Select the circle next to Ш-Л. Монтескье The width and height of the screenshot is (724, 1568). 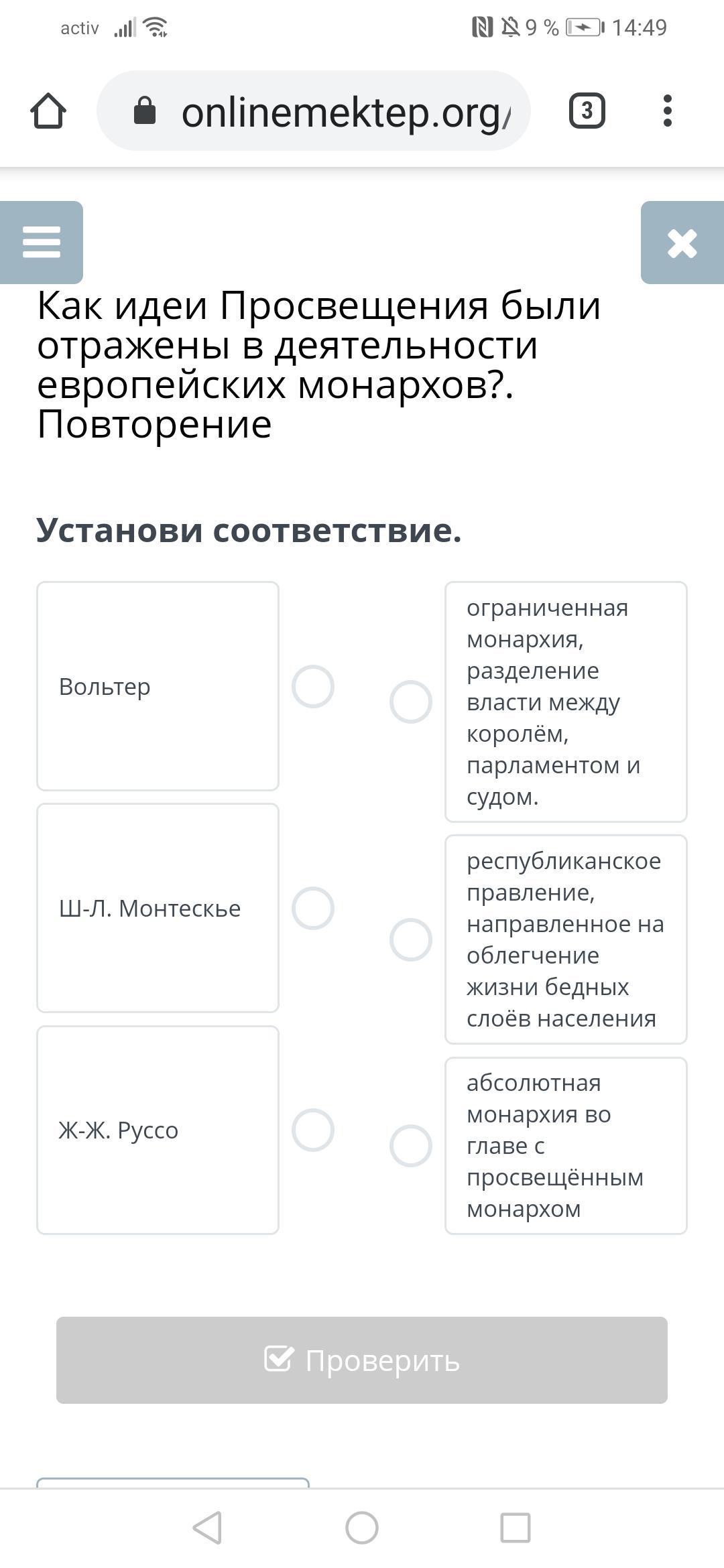[313, 908]
